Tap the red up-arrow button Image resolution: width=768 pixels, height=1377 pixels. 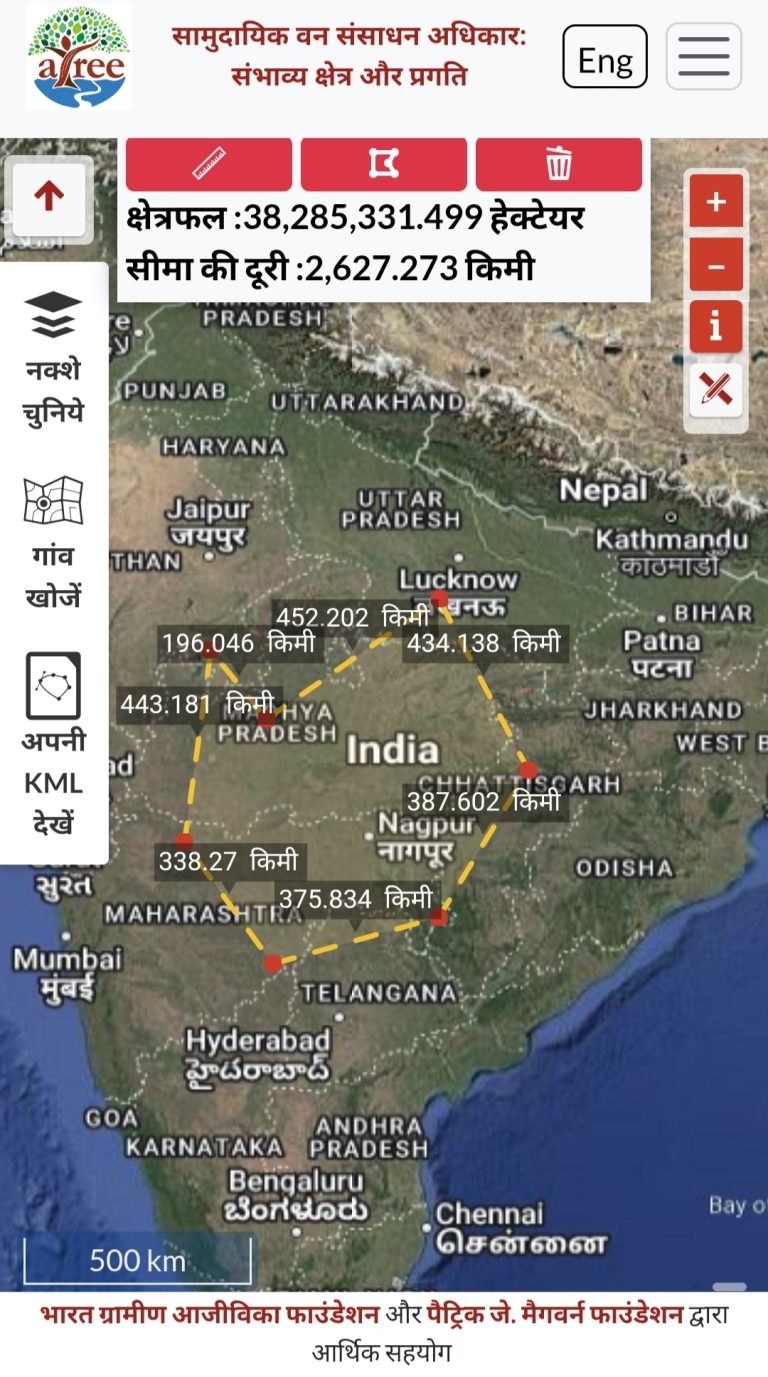pyautogui.click(x=49, y=198)
